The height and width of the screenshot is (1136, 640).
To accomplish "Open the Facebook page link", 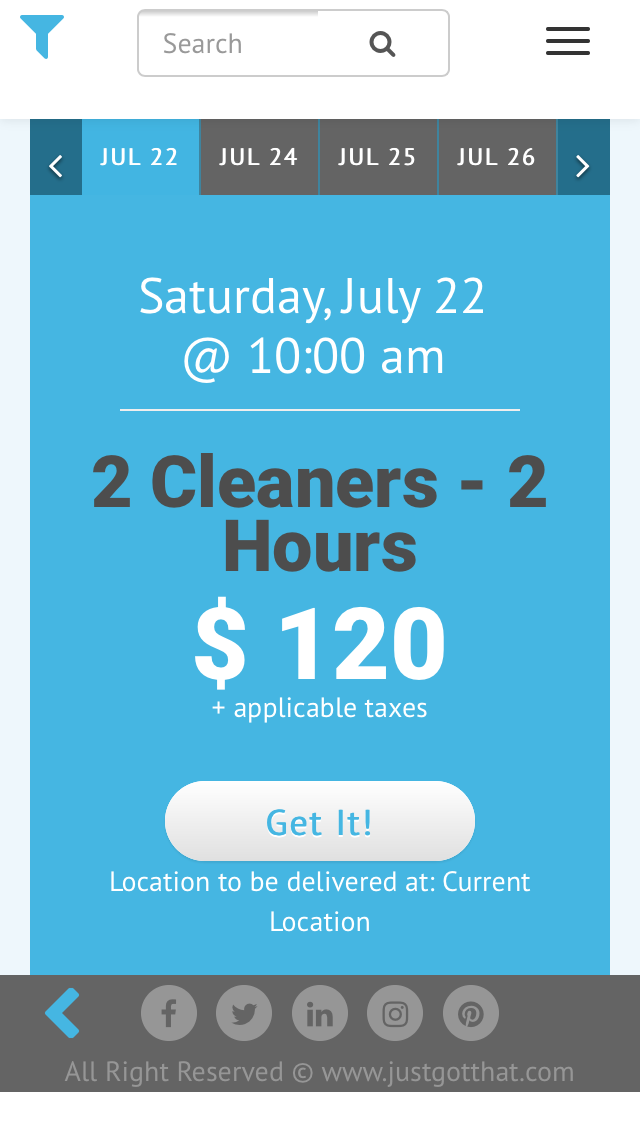I will 169,1014.
